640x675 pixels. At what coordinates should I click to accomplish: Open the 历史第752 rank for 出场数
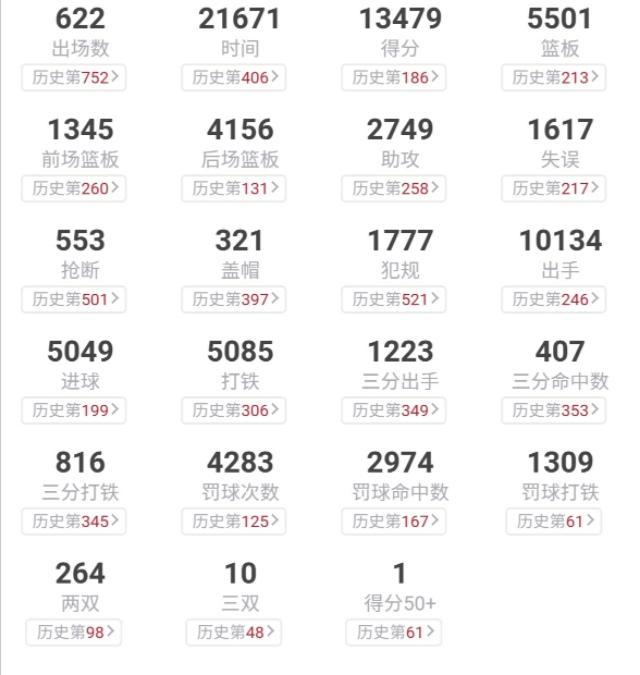click(74, 77)
